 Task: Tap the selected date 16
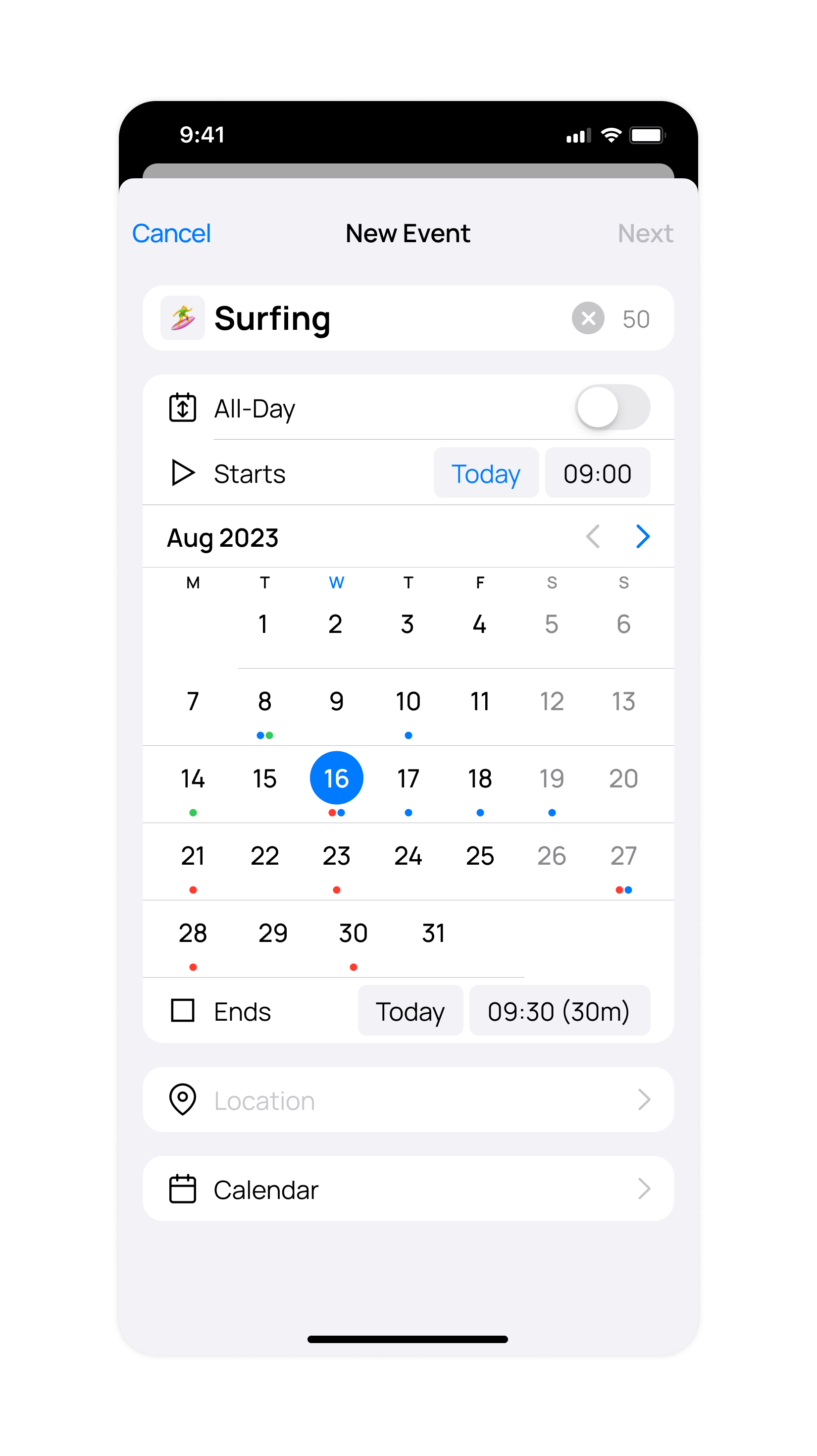tap(336, 779)
